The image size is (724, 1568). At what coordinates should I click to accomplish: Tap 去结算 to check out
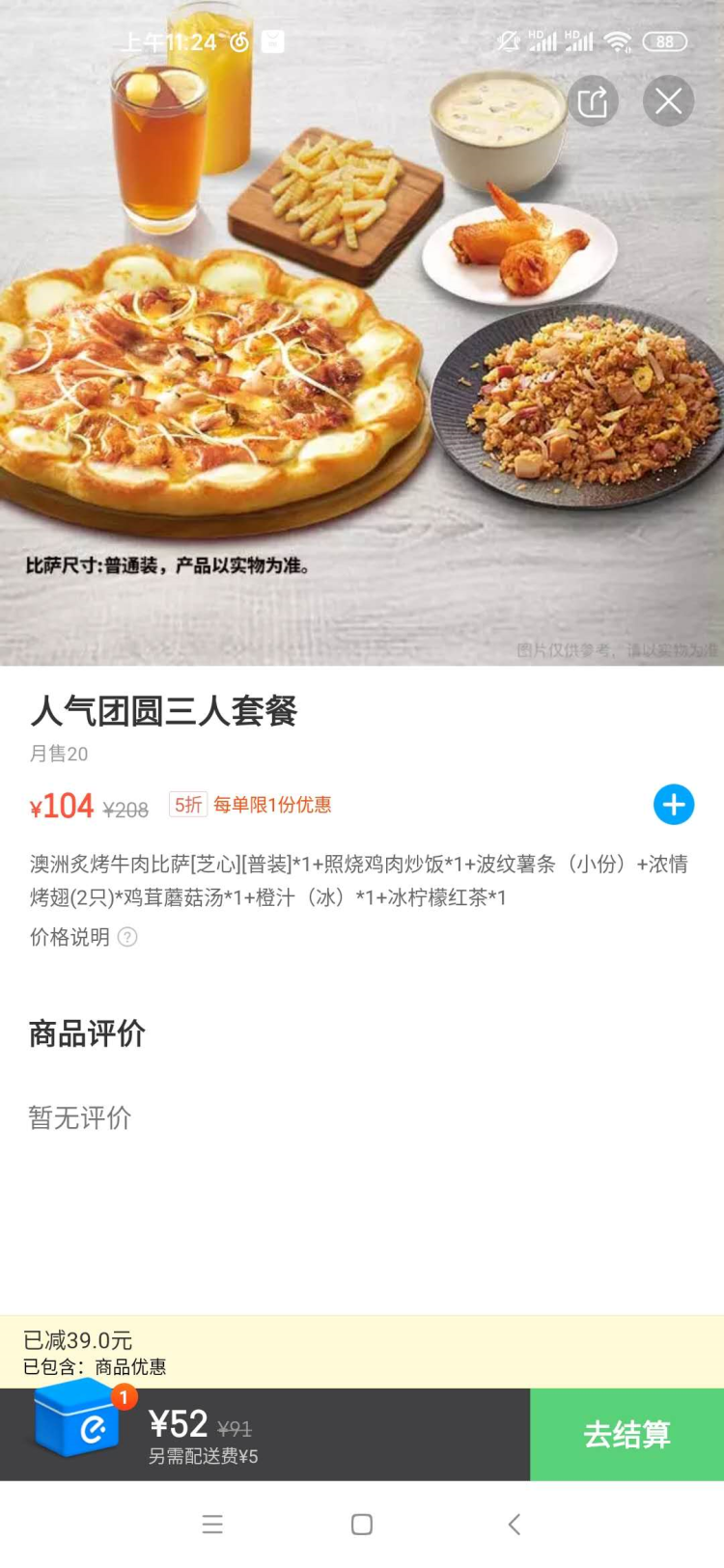tap(627, 1435)
